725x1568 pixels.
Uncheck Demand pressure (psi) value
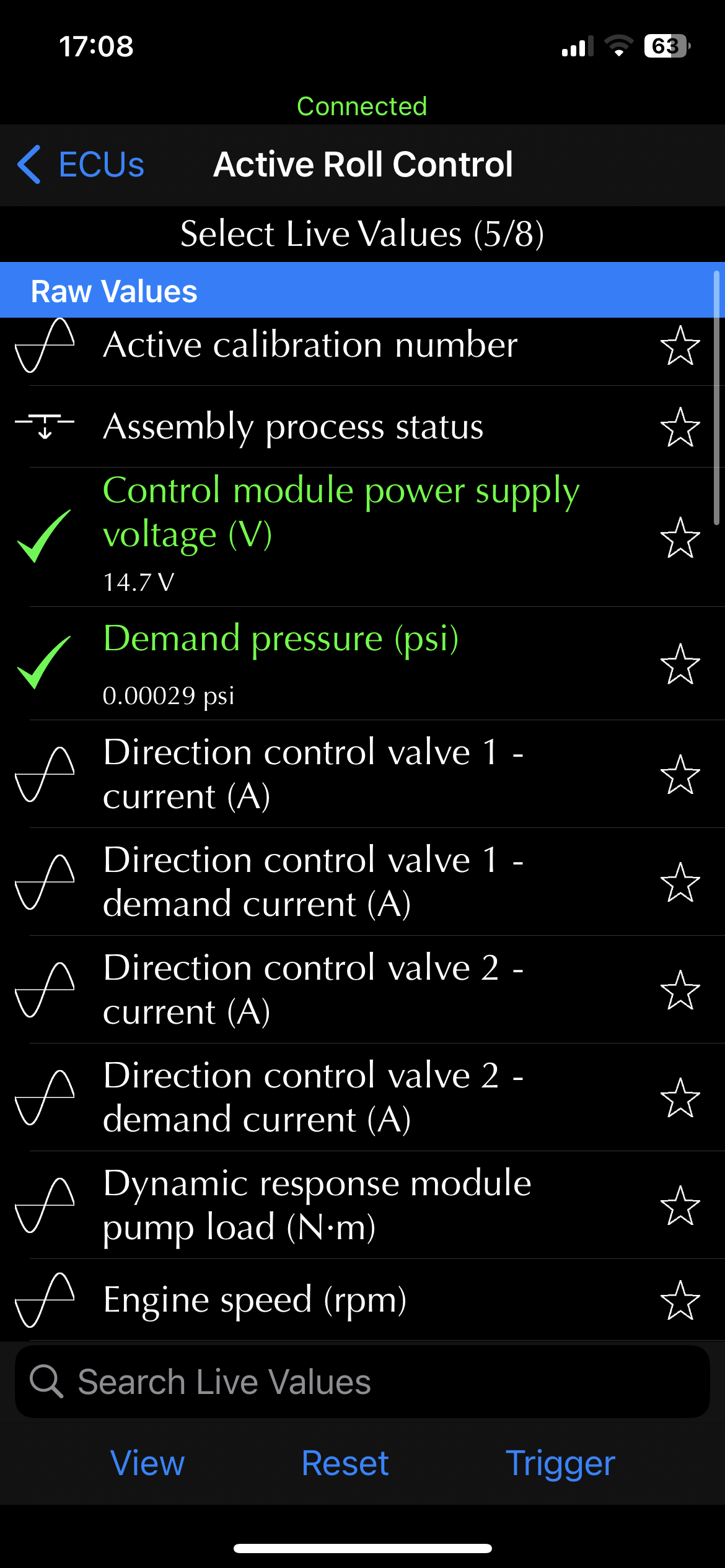362,663
